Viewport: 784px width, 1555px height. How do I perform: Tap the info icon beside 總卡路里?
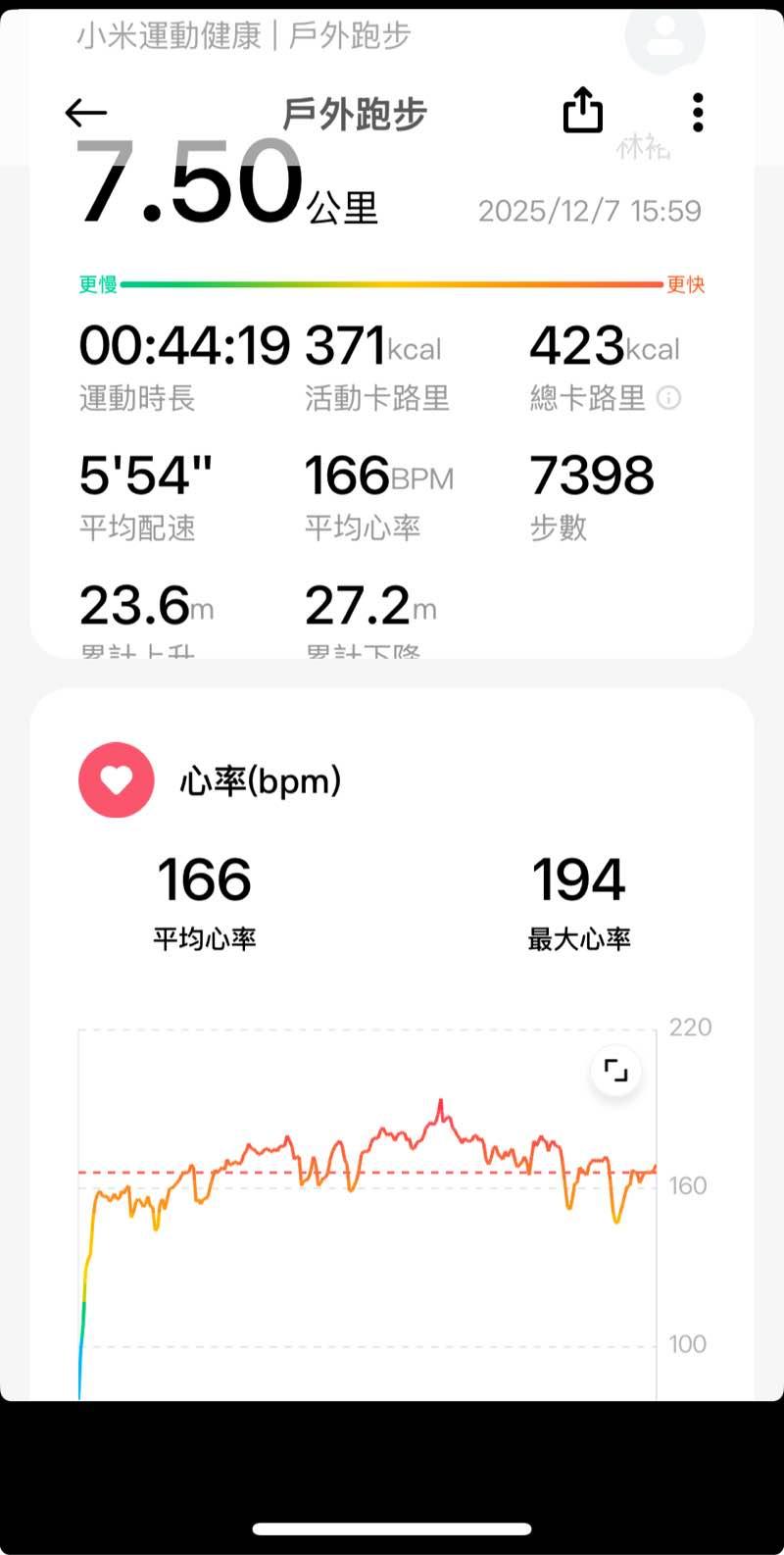pos(668,398)
